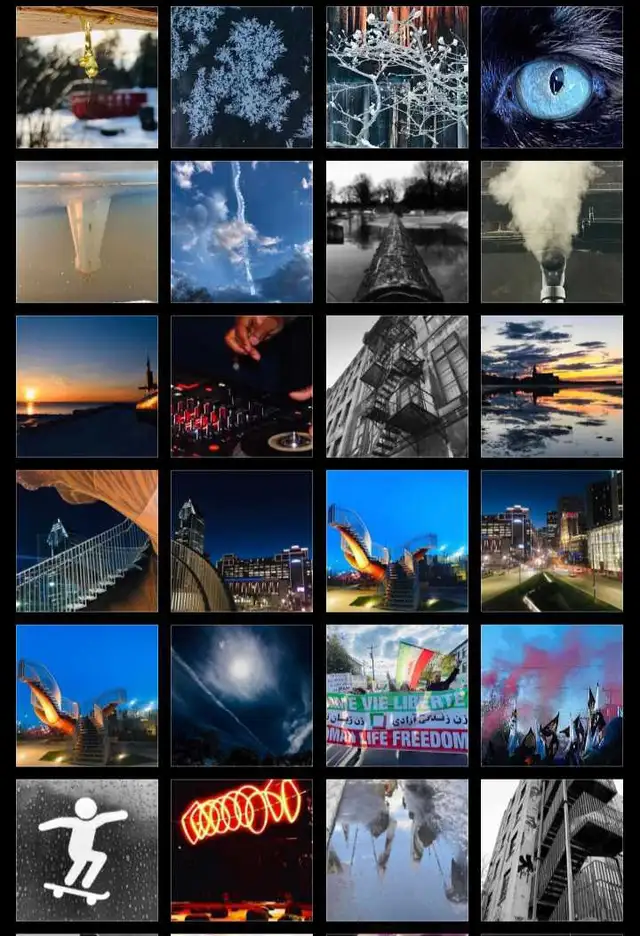The width and height of the screenshot is (640, 936).
Task: Tap the white skateboarder sign photo
Action: pos(87,851)
